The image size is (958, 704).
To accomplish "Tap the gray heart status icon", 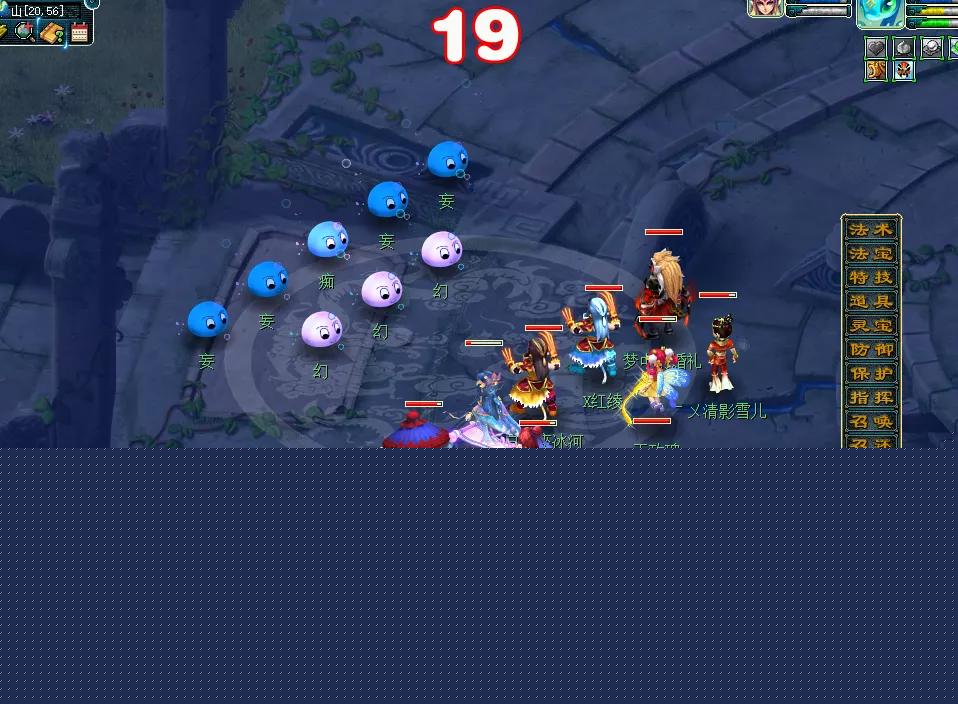I will pyautogui.click(x=876, y=47).
